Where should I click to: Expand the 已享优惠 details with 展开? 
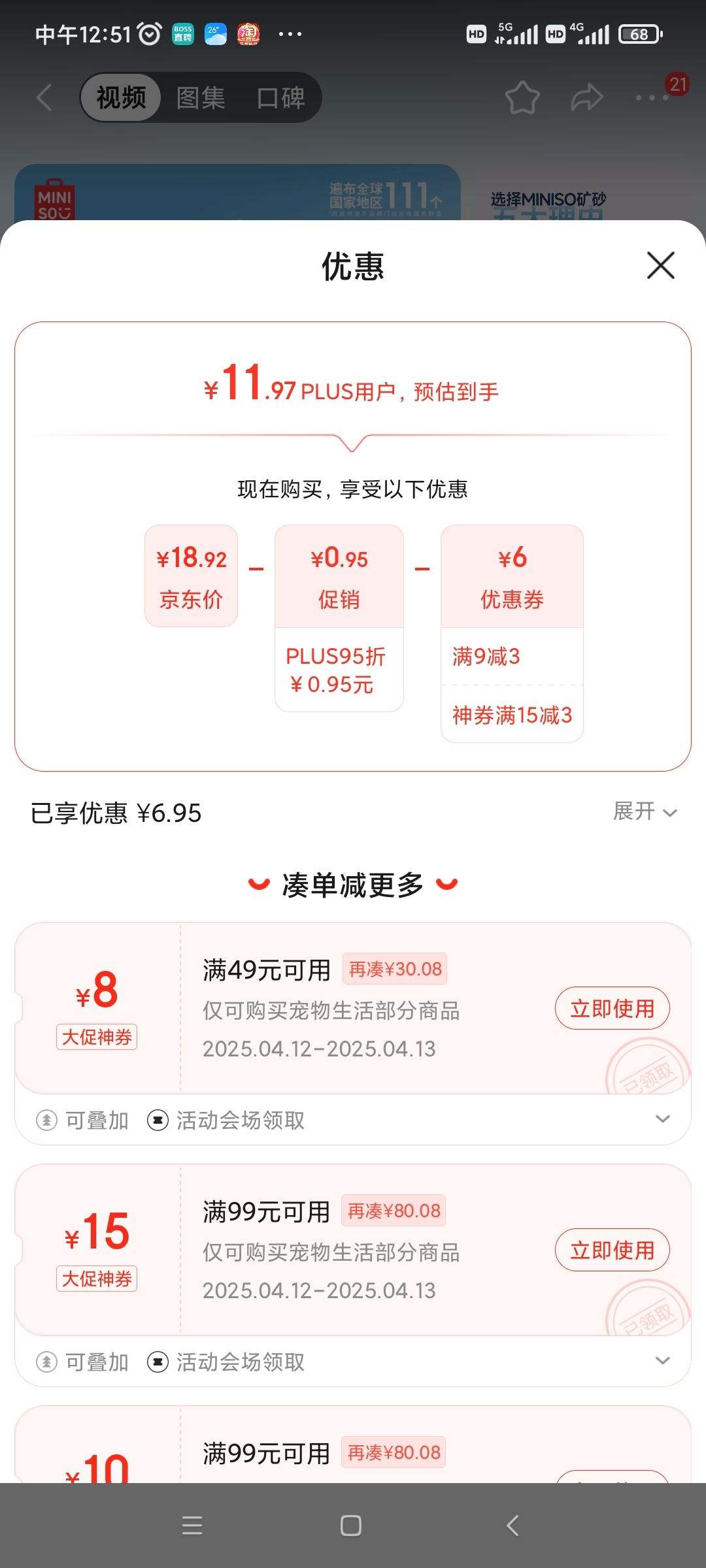[x=645, y=811]
